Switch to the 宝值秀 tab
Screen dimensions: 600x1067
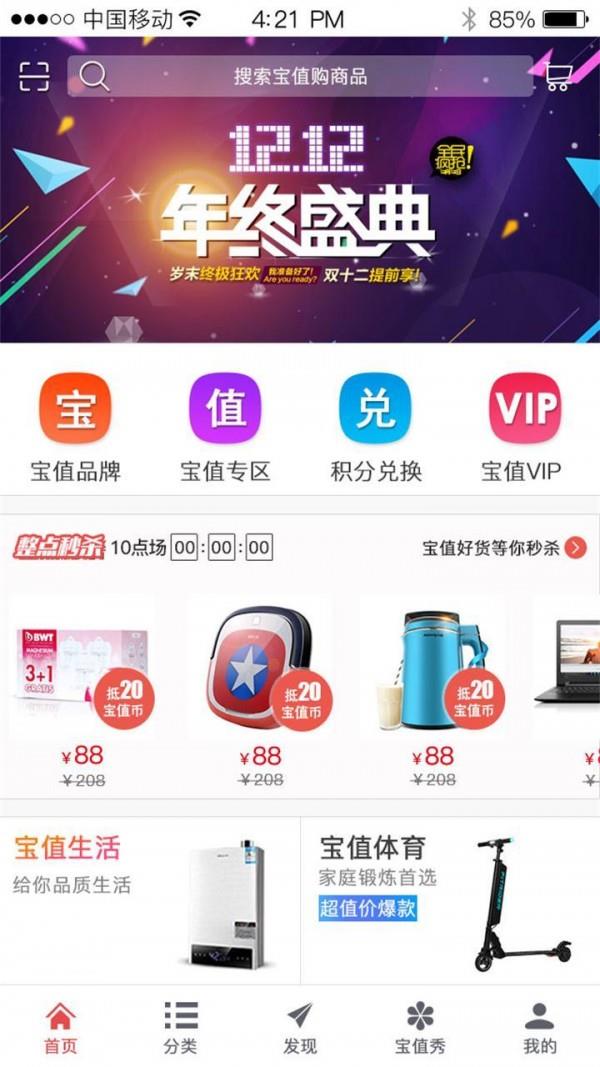coord(420,1028)
